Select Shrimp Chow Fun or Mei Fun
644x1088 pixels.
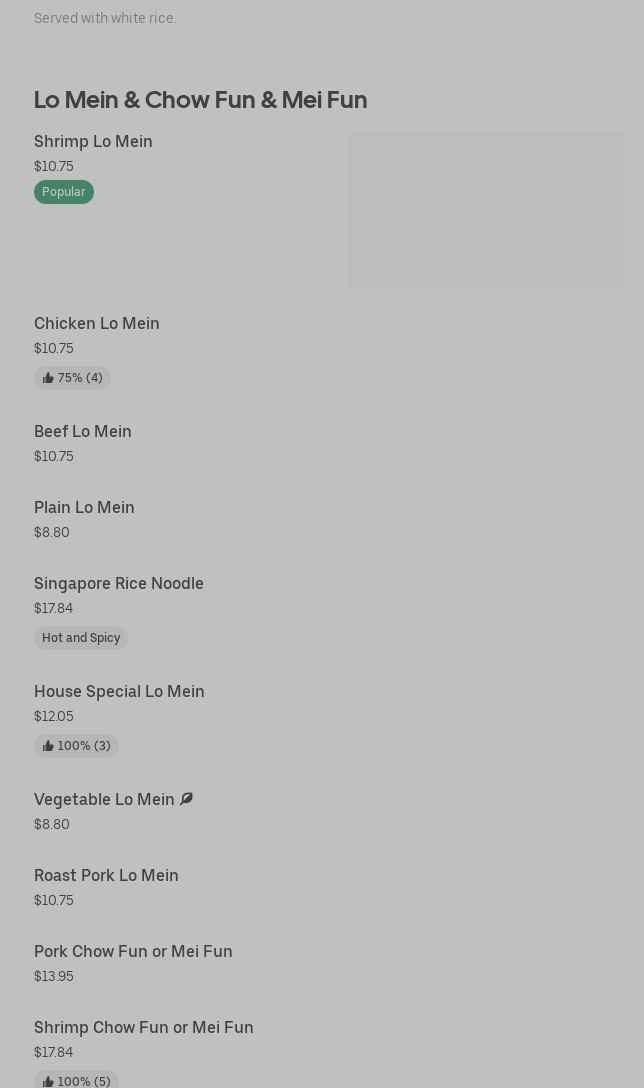[x=143, y=1028]
